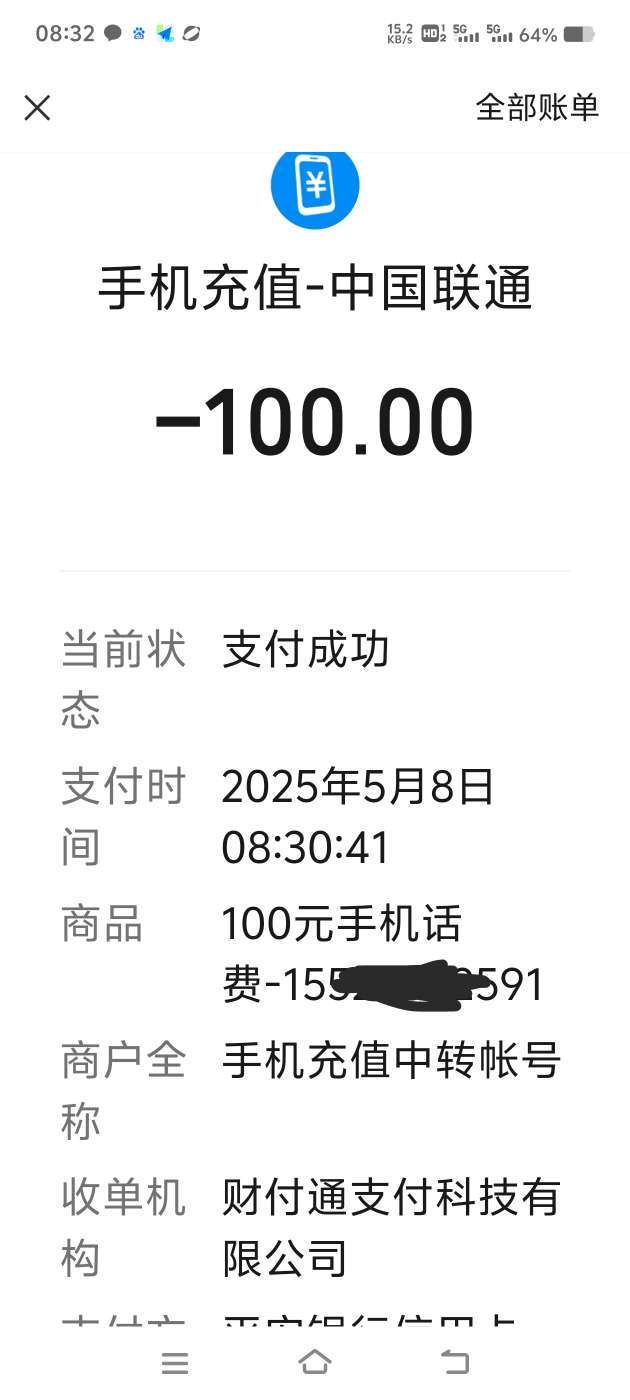Open the recent apps menu button
This screenshot has height=1400, width=630.
[175, 1362]
